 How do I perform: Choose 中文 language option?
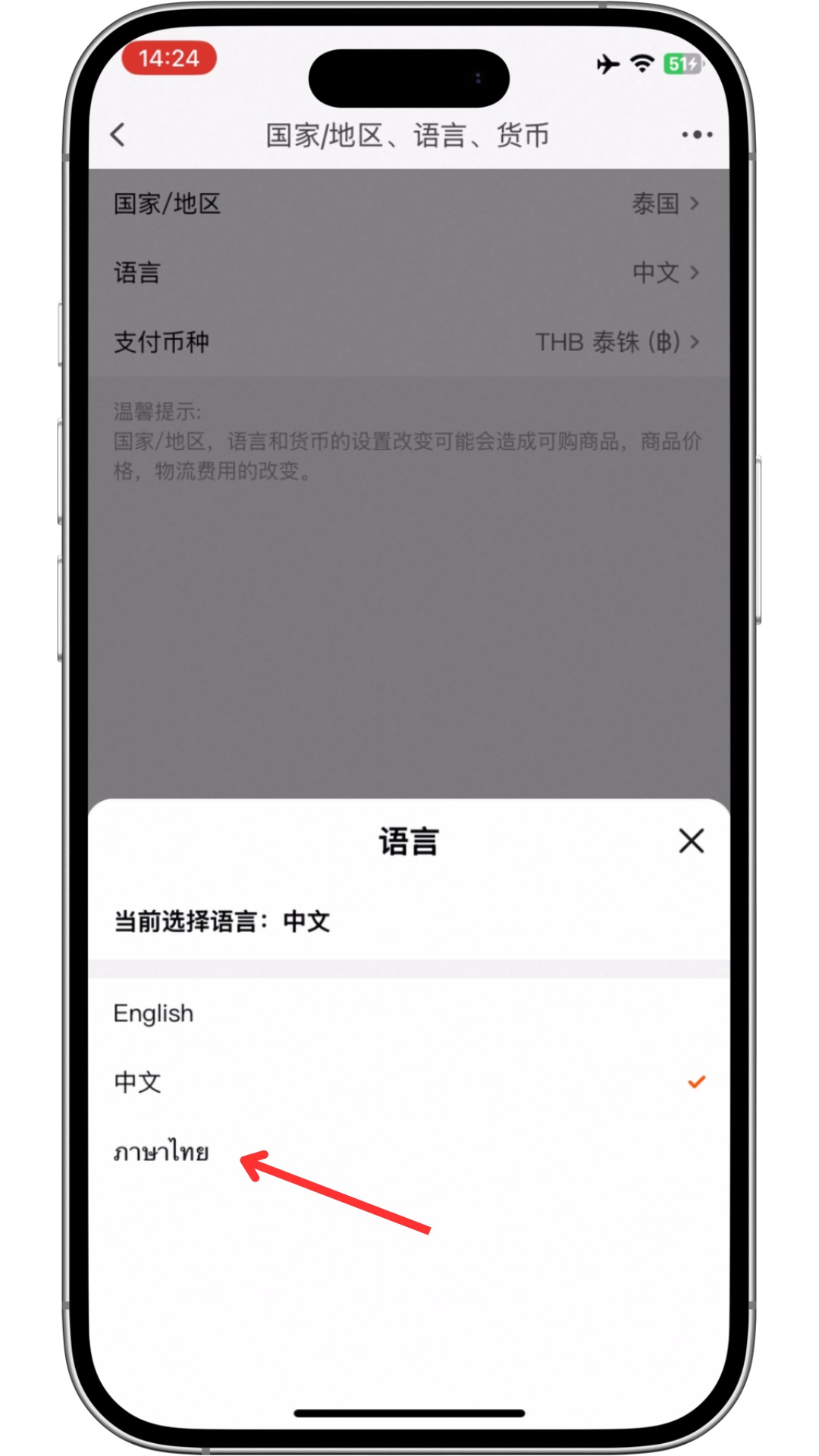coord(138,1082)
